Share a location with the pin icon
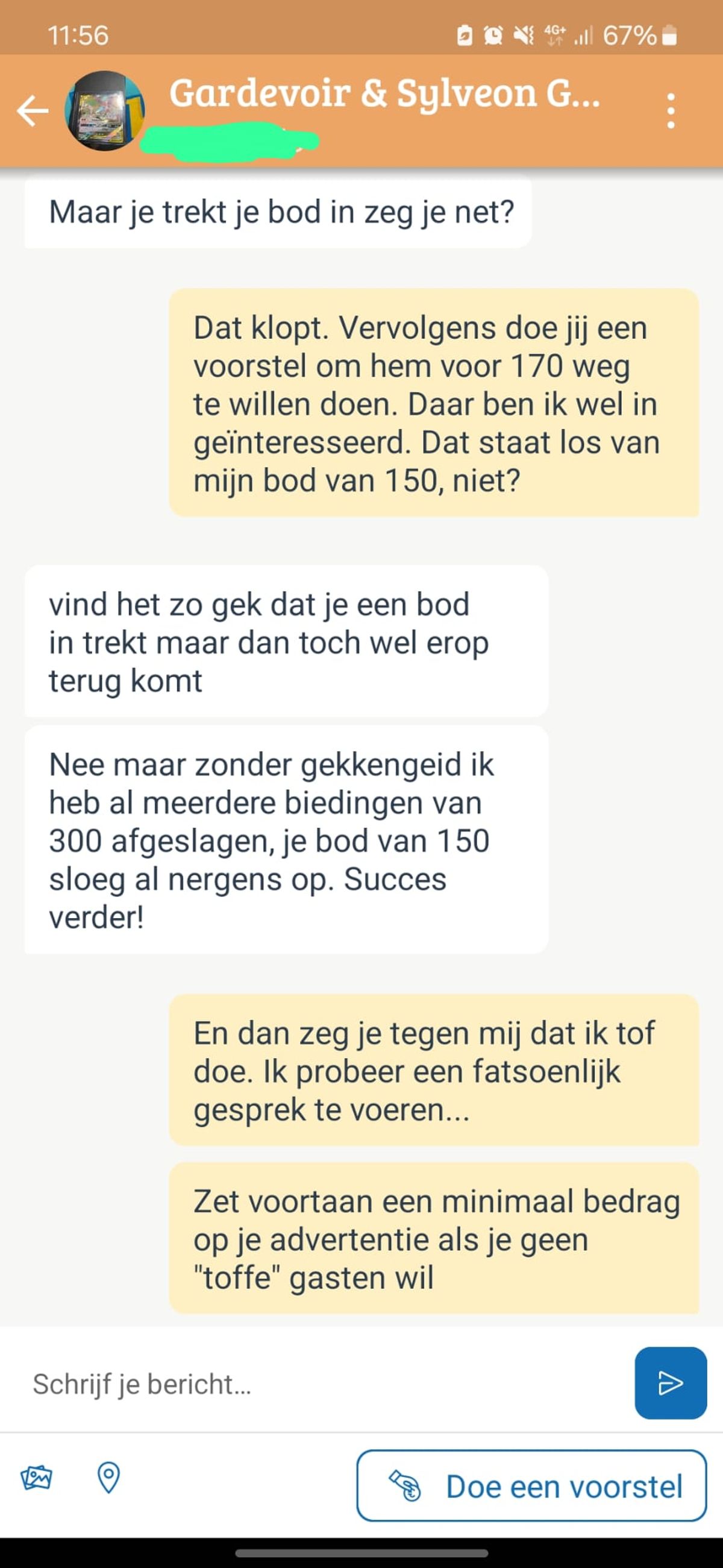The image size is (723, 1568). click(x=109, y=1478)
